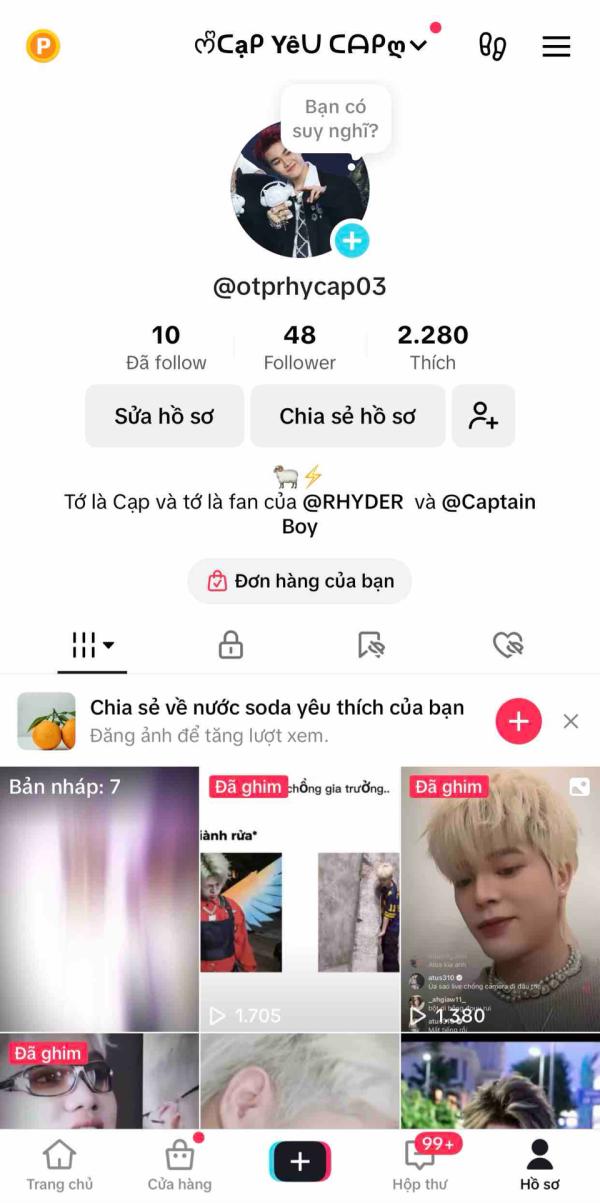Open the Đã follow list

166,347
